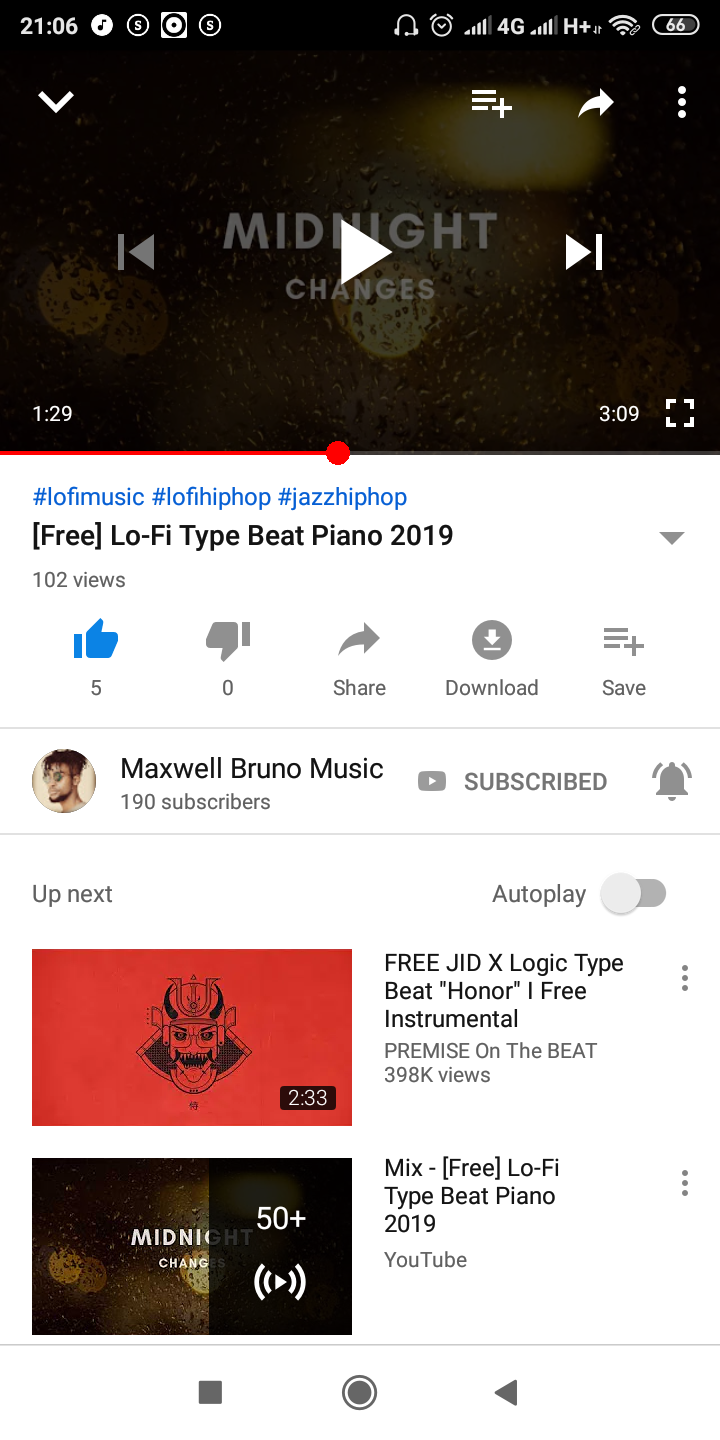This screenshot has width=720, height=1440.
Task: Tap Share below the video title
Action: pos(359,655)
